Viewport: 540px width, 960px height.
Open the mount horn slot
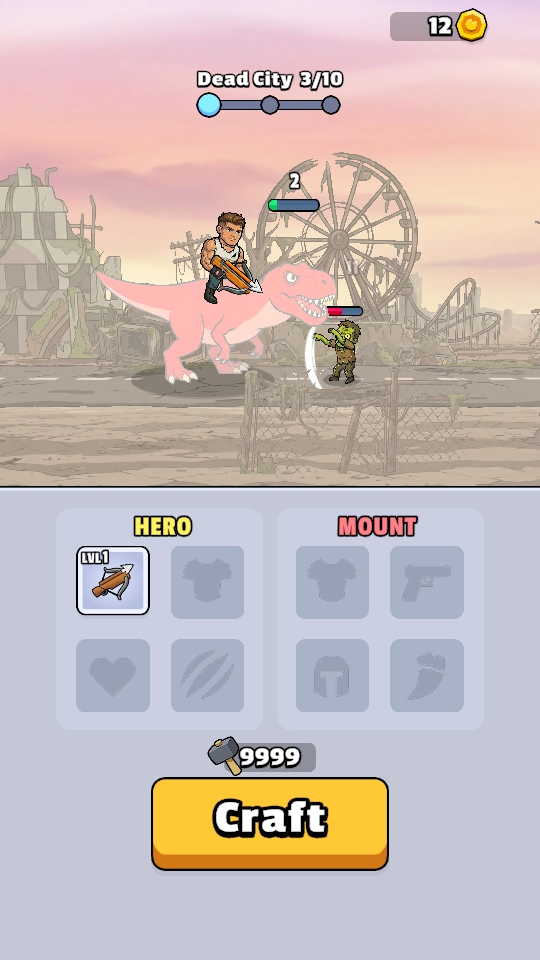[427, 675]
